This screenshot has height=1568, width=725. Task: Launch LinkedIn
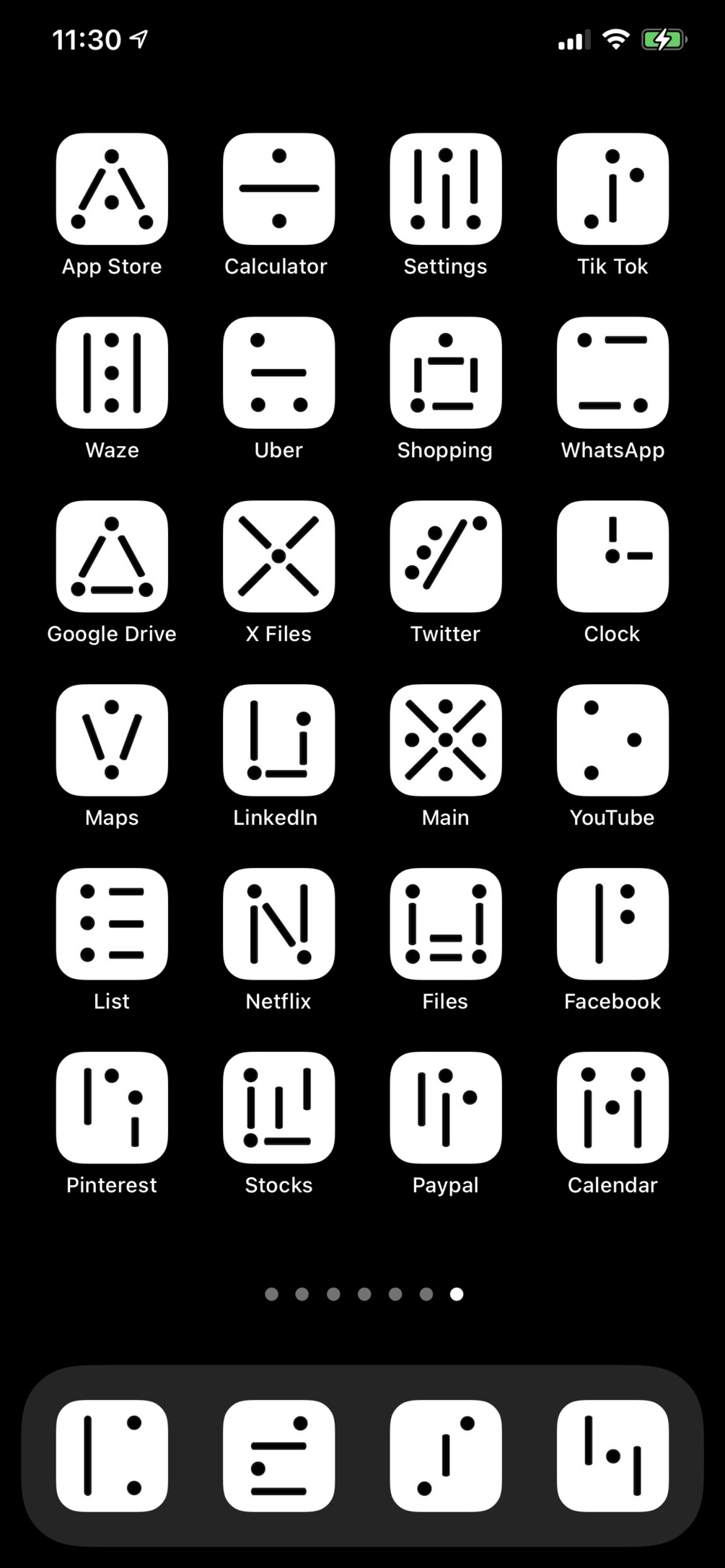click(278, 740)
